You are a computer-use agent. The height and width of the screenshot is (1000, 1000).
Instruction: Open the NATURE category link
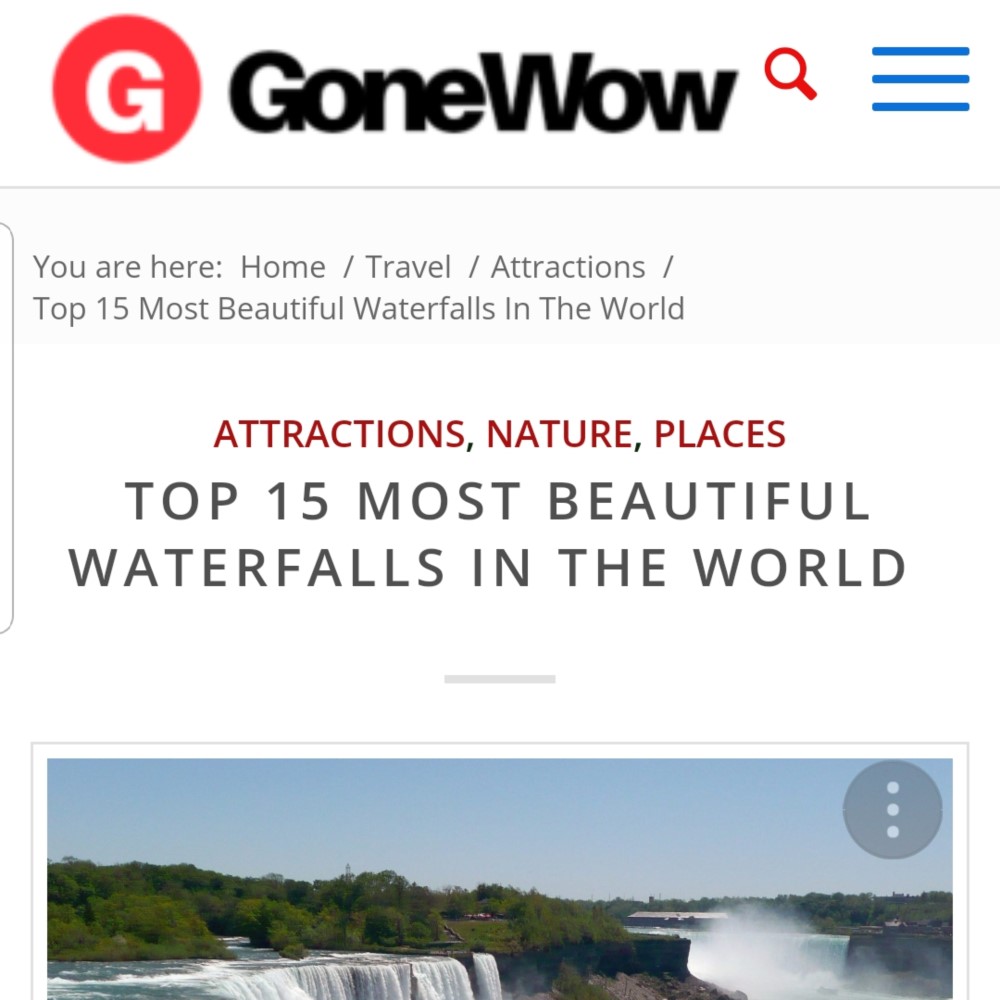click(559, 434)
